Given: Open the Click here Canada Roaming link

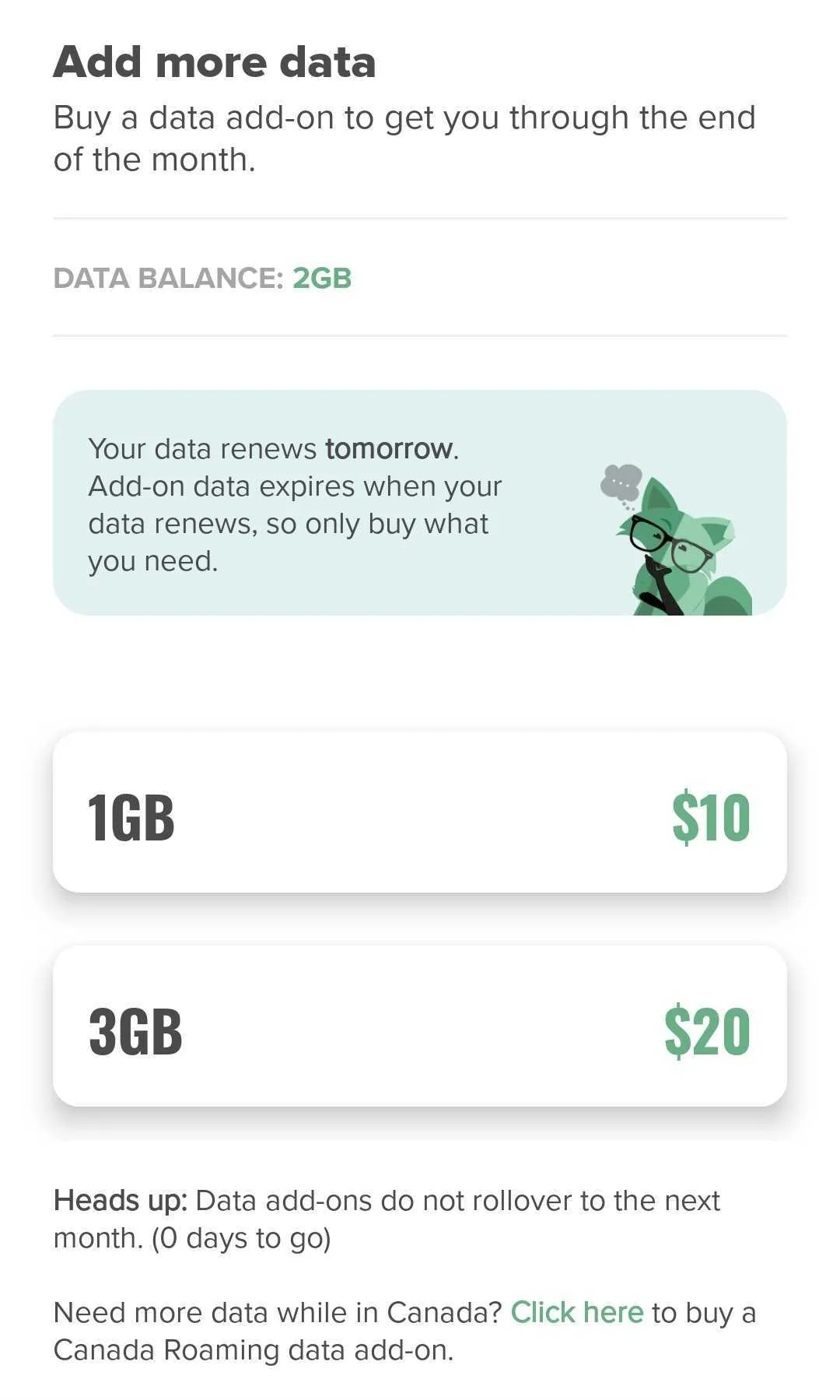Looking at the screenshot, I should point(576,1312).
